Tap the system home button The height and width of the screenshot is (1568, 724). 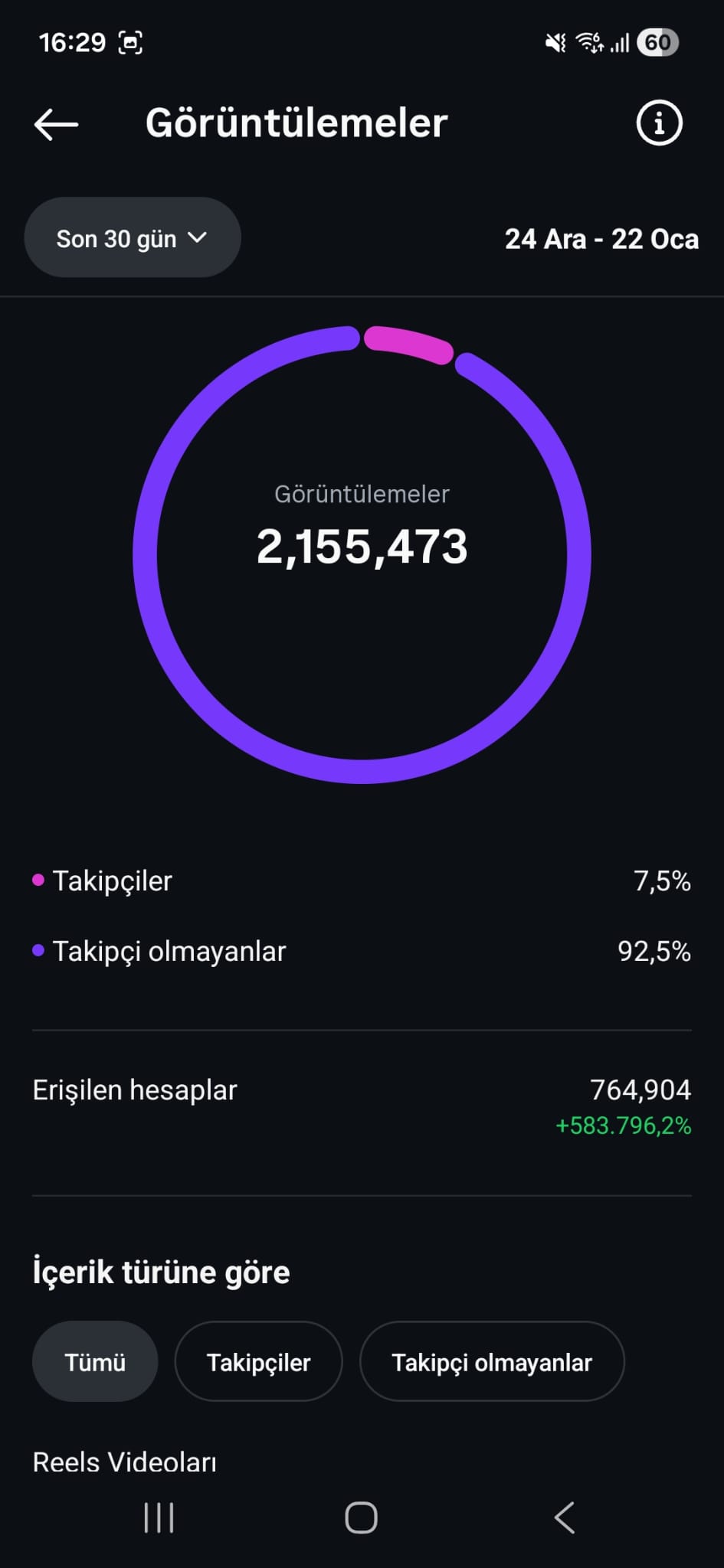click(x=361, y=1517)
